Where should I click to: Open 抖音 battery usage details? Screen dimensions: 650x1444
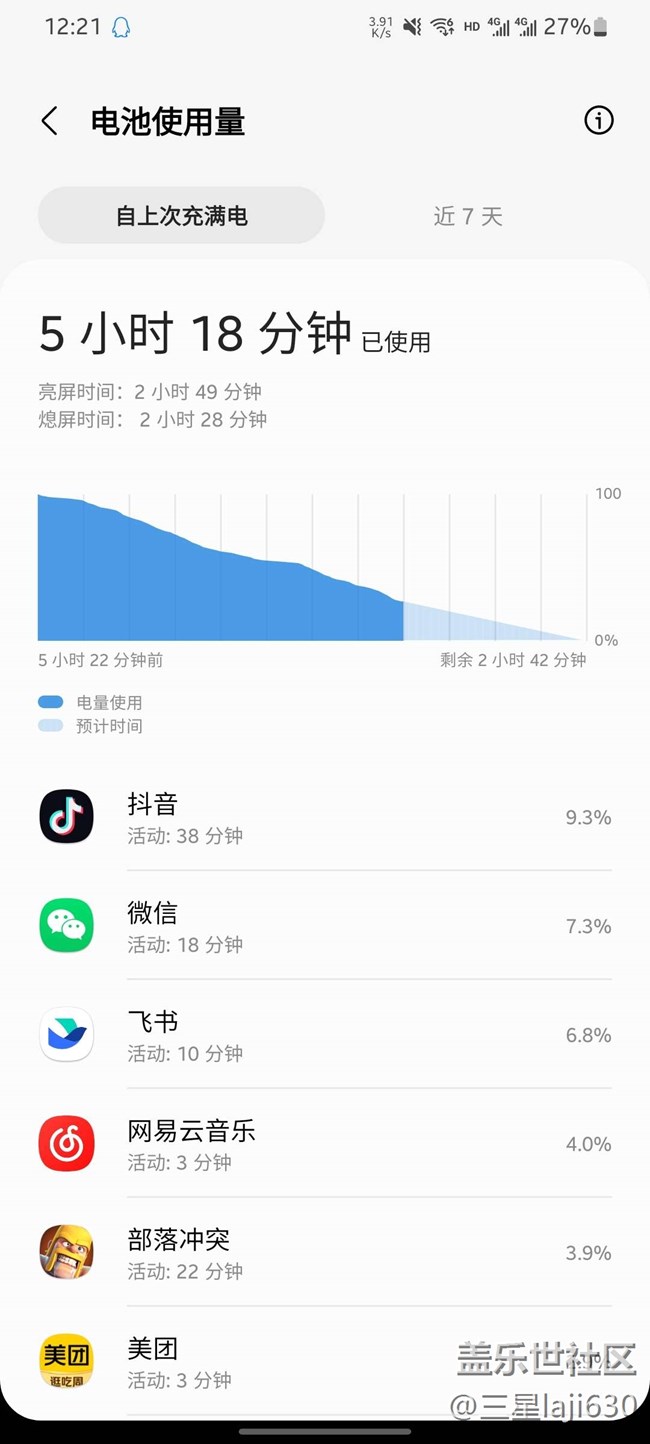coord(325,818)
